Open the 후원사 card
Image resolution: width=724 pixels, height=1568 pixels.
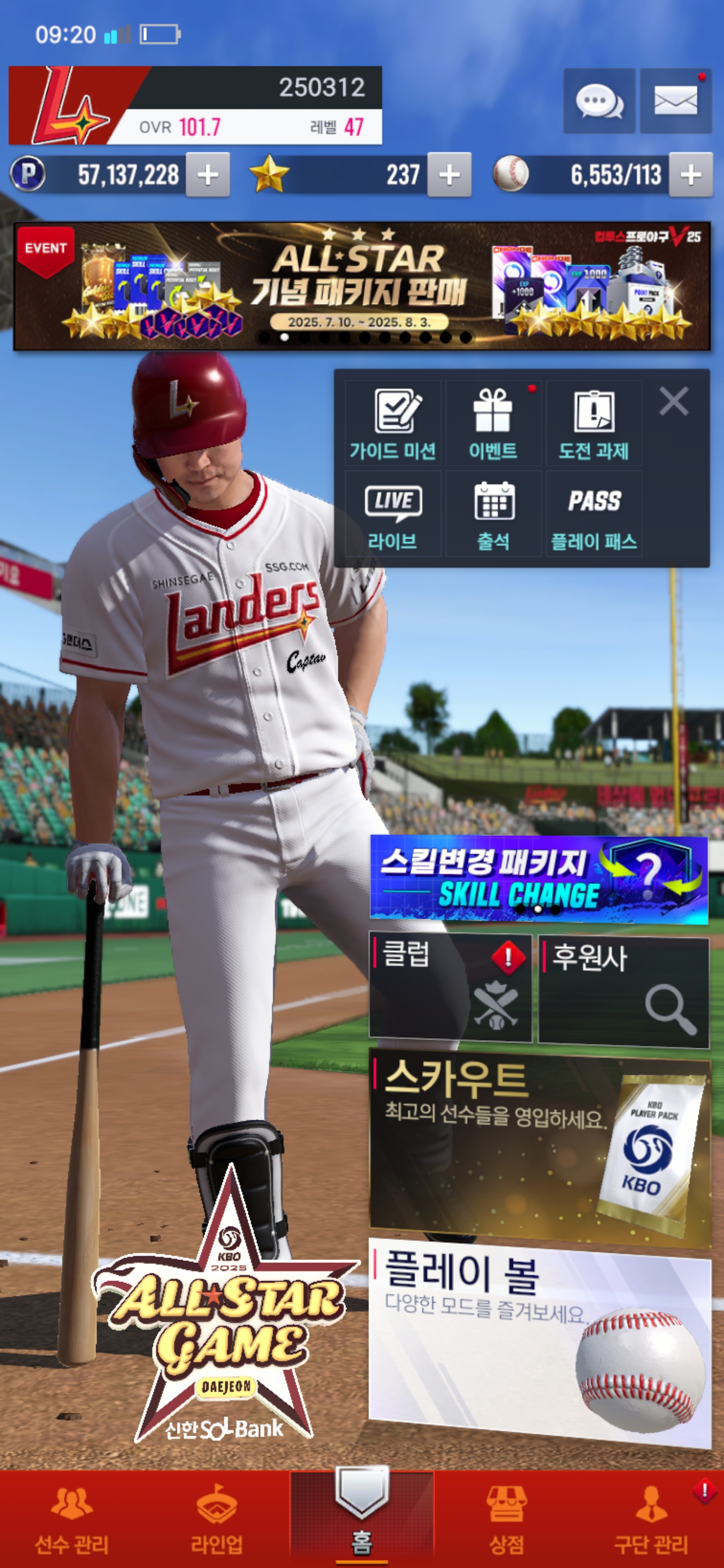624,992
